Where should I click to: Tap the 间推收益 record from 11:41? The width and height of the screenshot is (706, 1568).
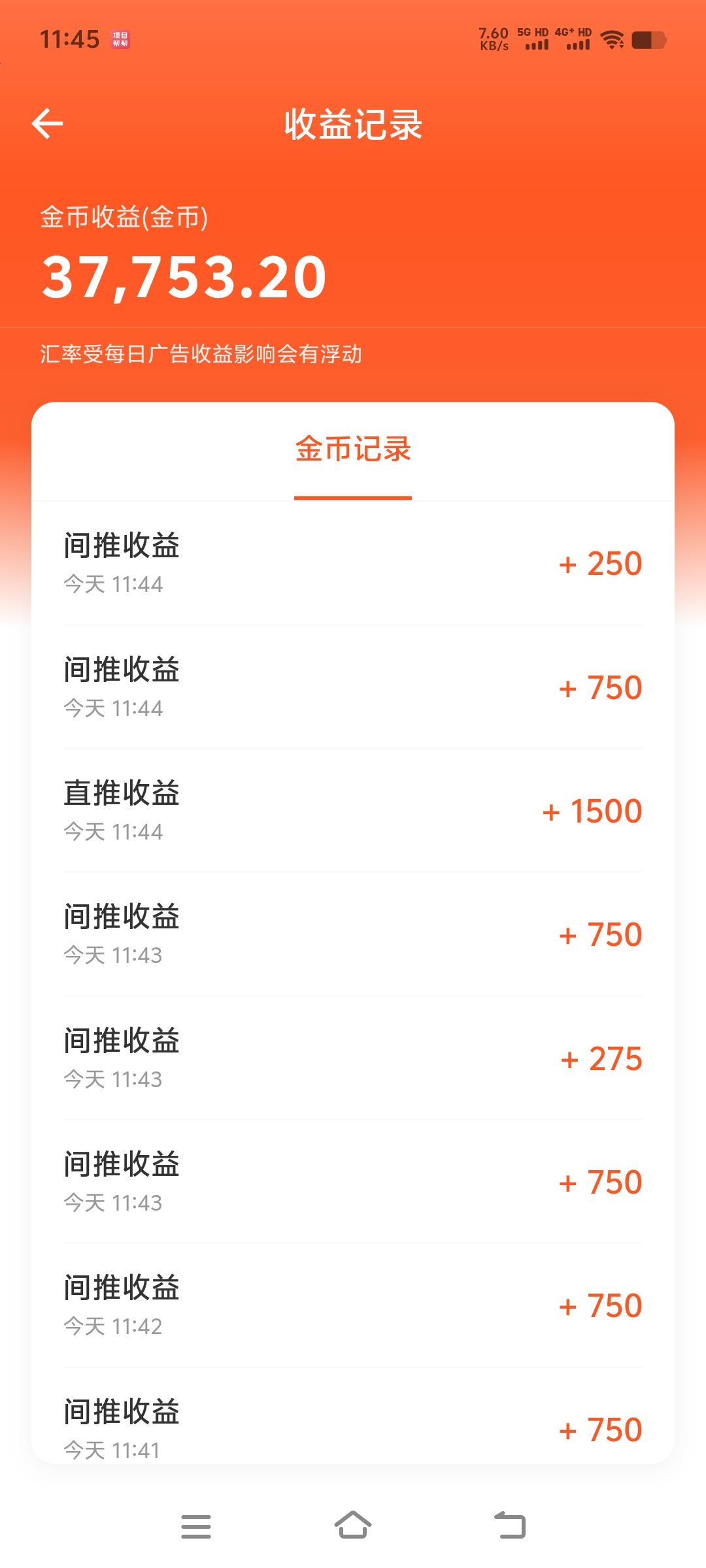tap(353, 1428)
